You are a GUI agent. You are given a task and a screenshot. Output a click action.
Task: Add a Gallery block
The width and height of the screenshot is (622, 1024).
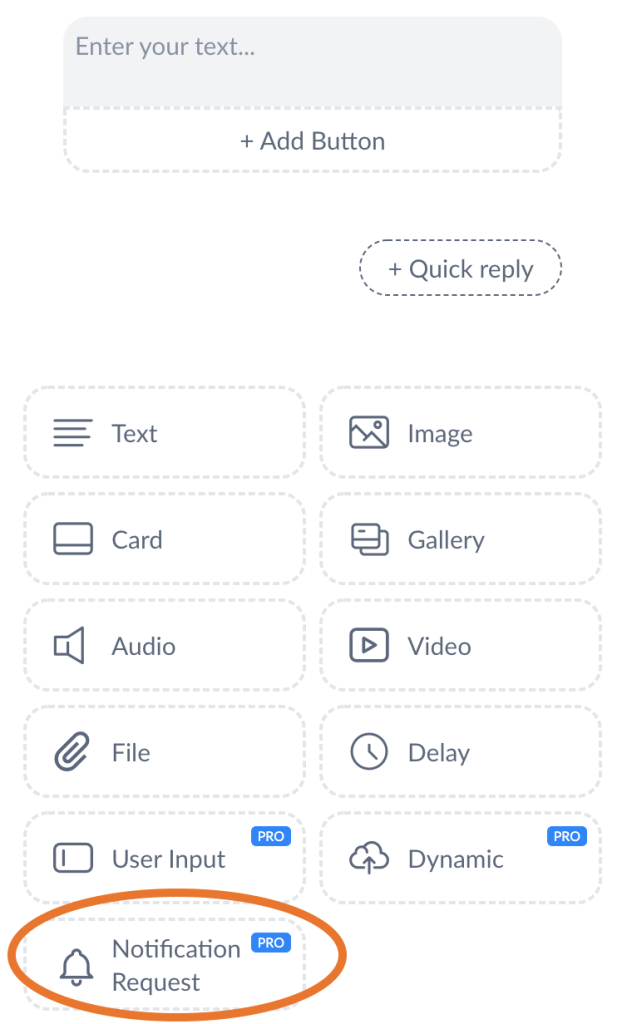[460, 540]
